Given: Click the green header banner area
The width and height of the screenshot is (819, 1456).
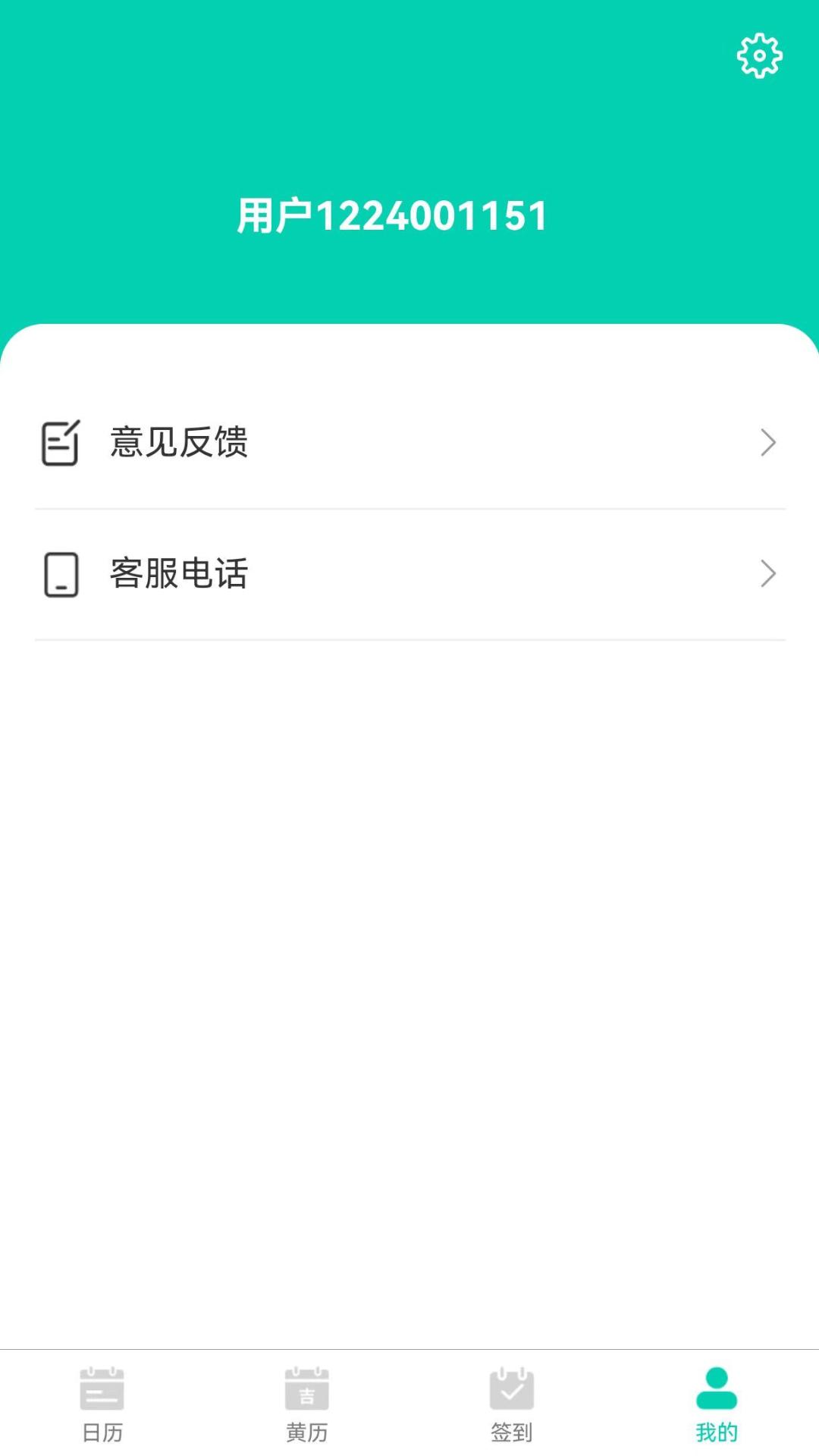Looking at the screenshot, I should [409, 136].
